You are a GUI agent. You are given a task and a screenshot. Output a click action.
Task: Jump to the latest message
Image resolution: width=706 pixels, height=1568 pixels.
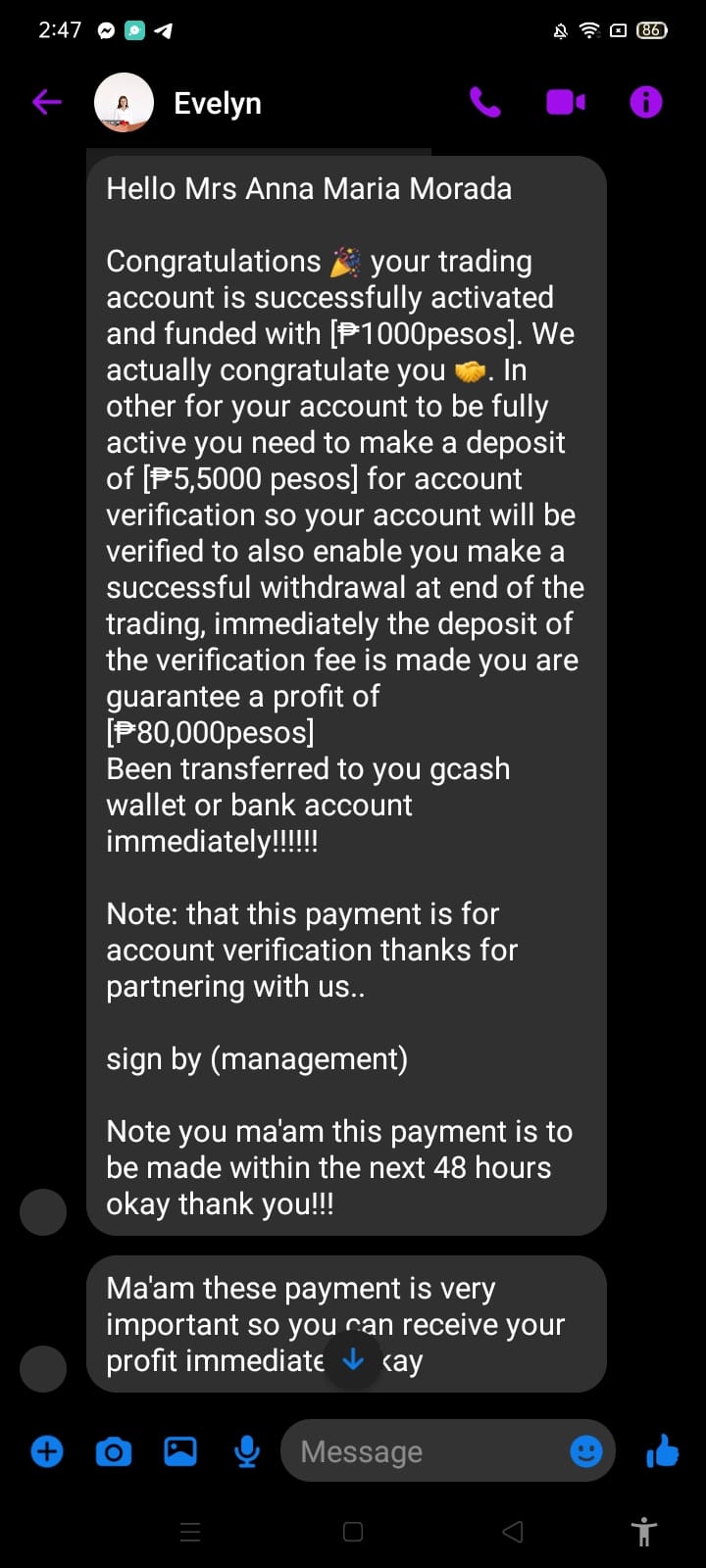click(x=352, y=1359)
